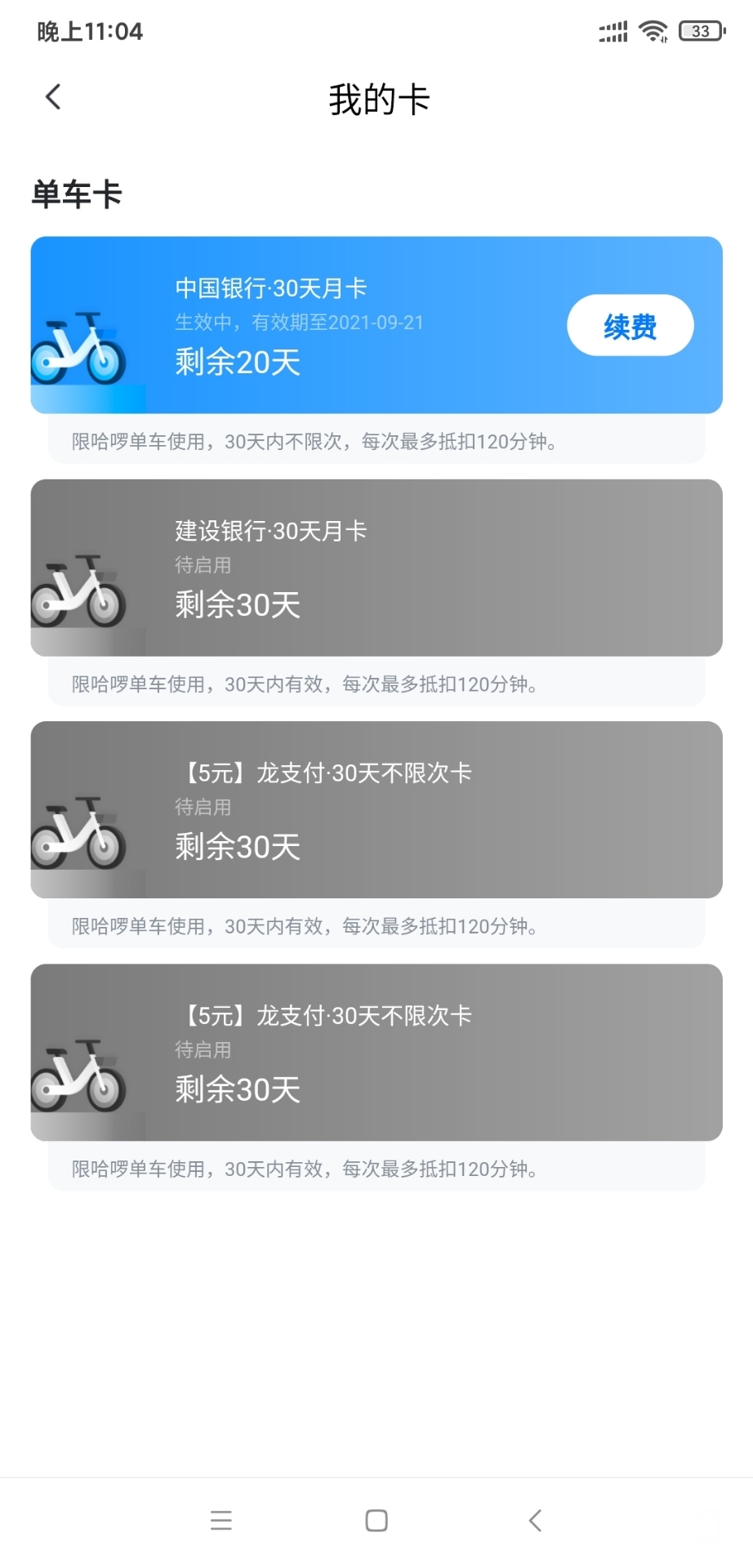Tap the signal strength indicator
The height and width of the screenshot is (1568, 753).
[x=611, y=31]
